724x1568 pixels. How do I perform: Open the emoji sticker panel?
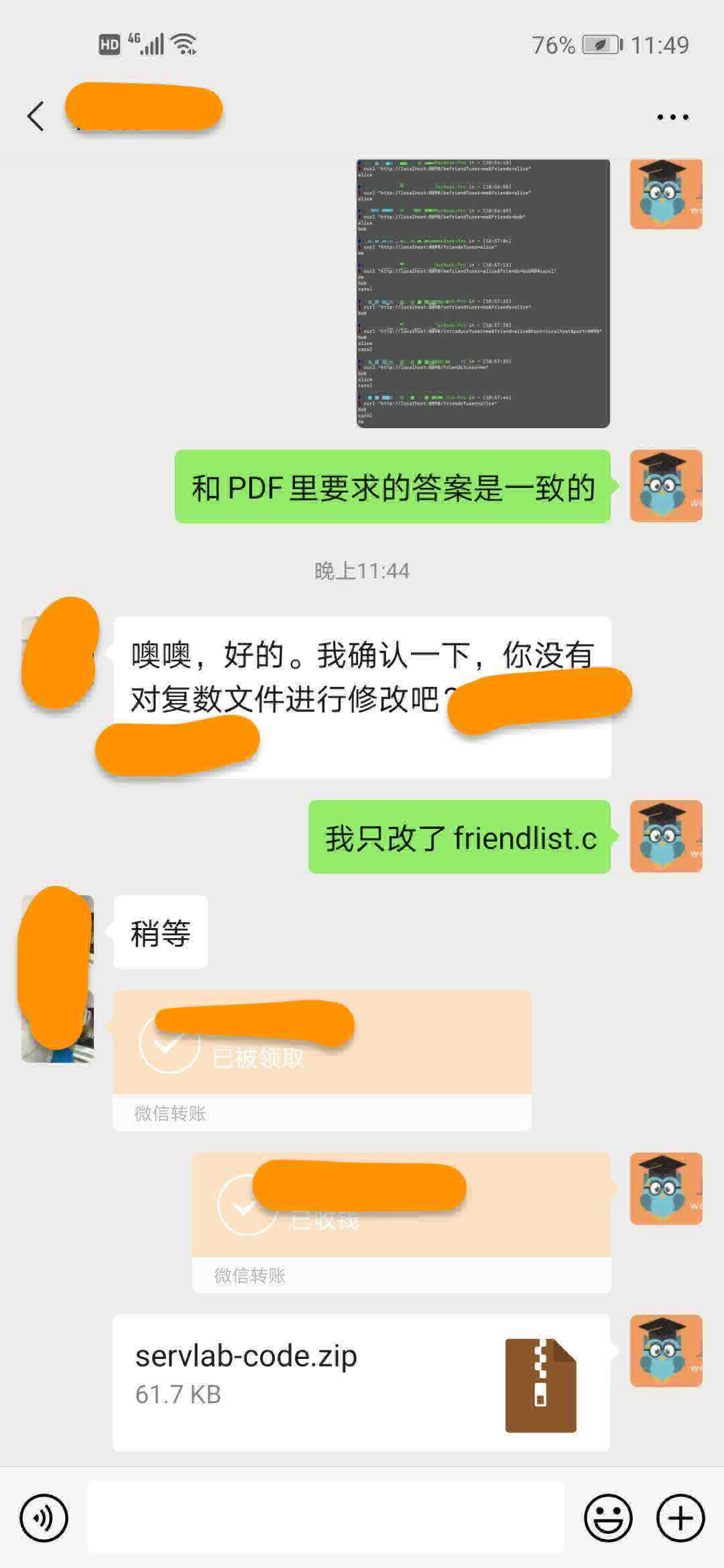608,1518
